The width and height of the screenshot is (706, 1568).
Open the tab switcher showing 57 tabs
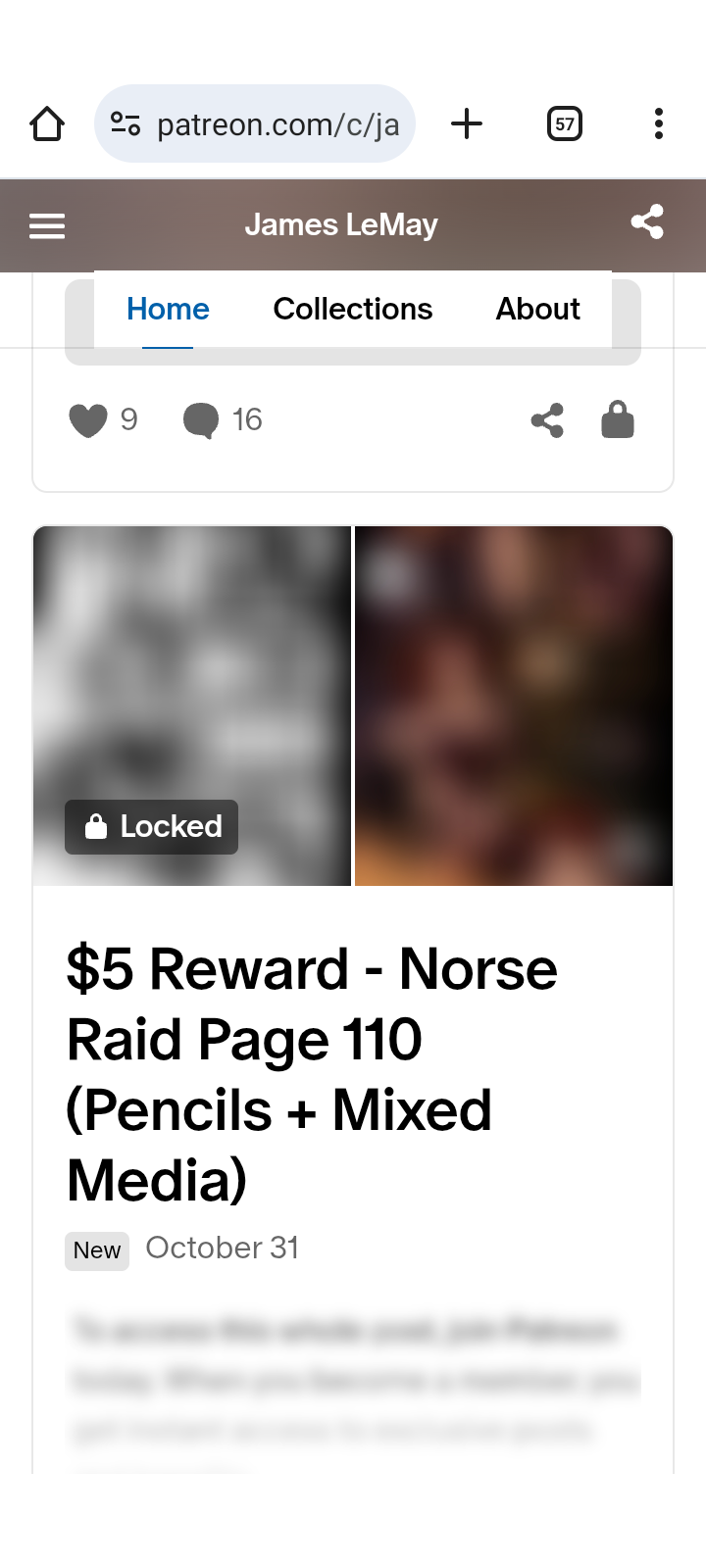(x=564, y=124)
